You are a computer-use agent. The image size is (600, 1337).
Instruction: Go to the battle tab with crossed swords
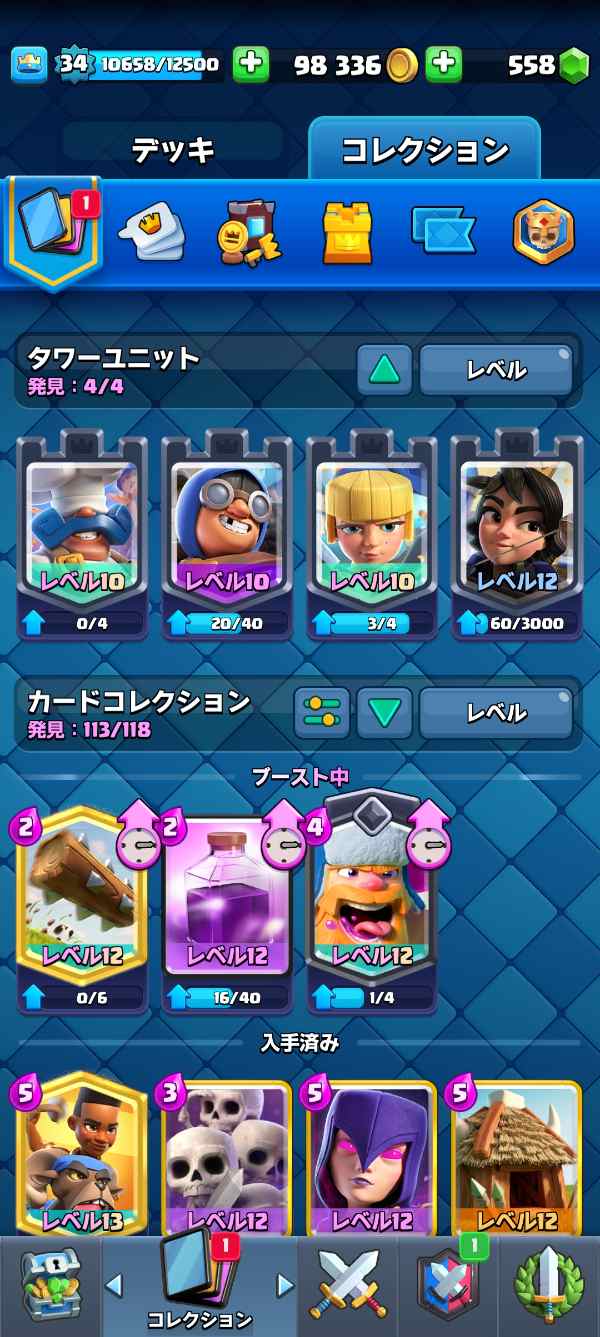click(348, 1285)
